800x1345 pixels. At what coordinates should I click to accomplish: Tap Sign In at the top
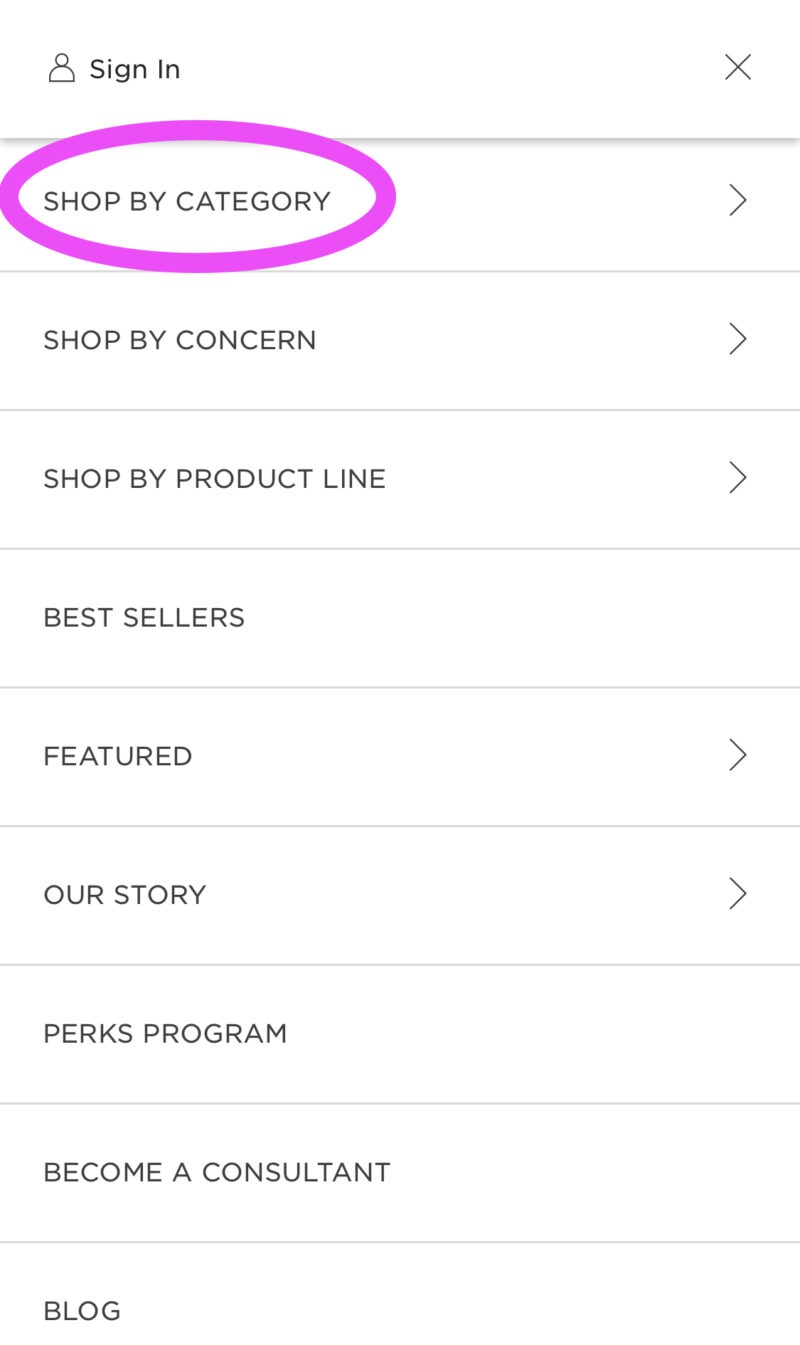pos(114,69)
